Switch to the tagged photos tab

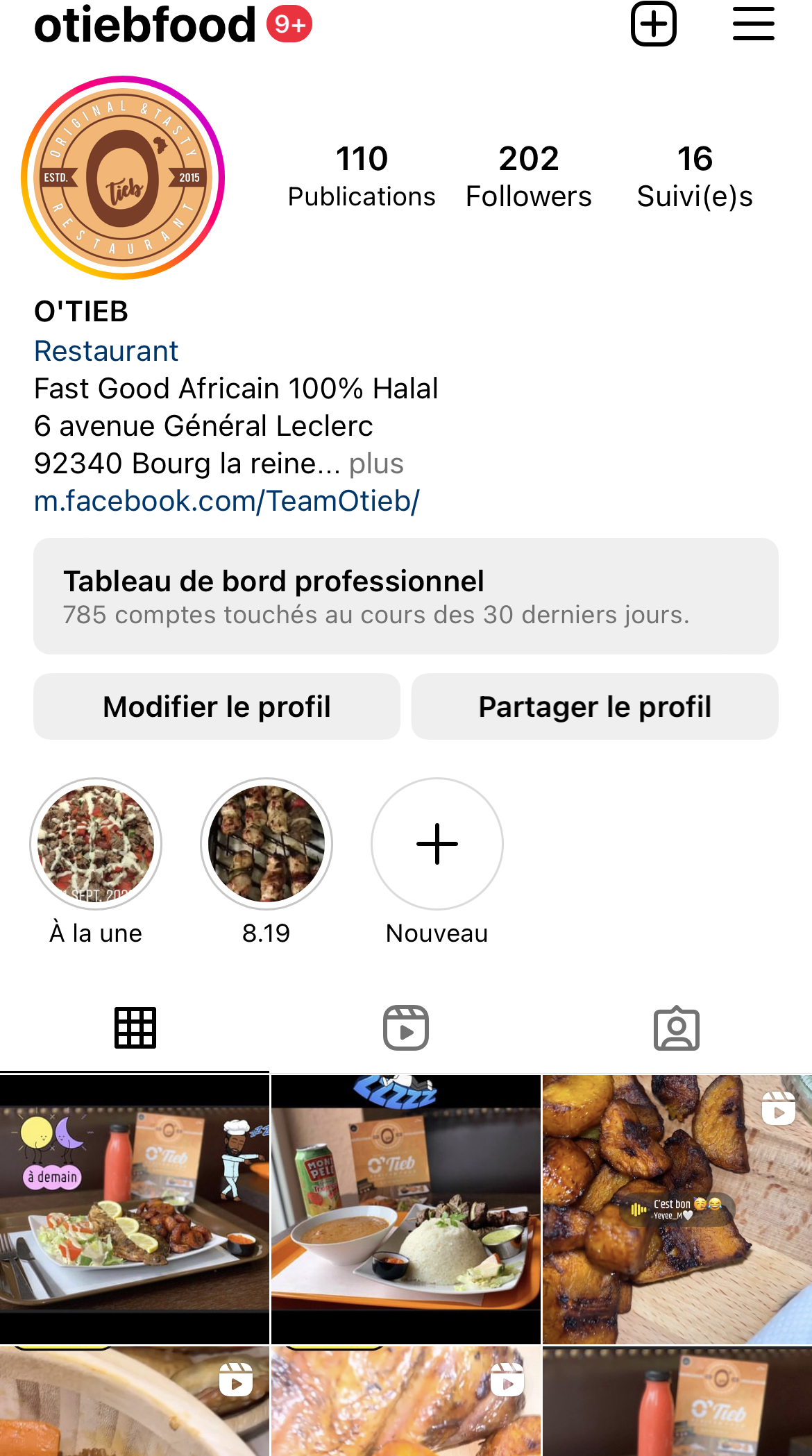click(x=677, y=1028)
